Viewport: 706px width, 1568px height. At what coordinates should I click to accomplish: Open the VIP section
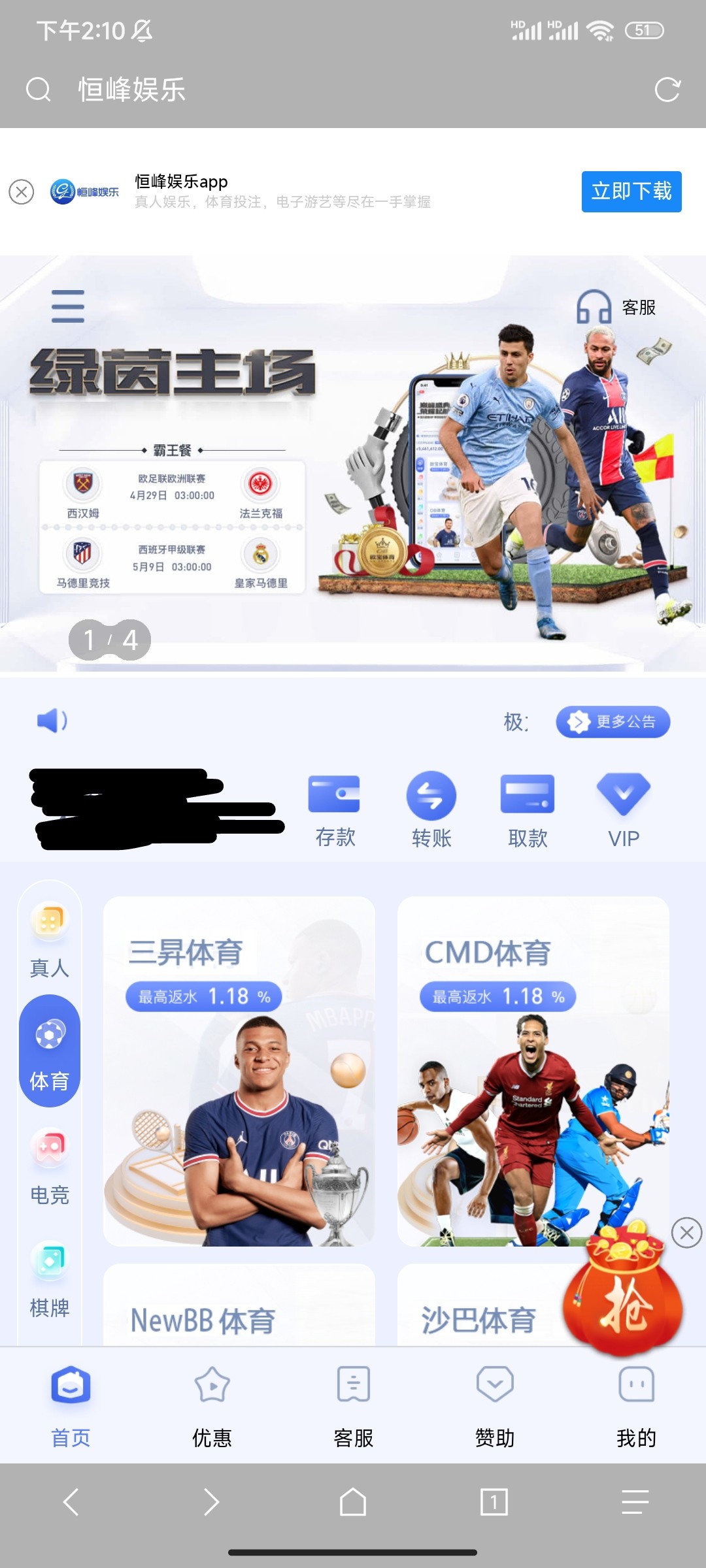(x=623, y=810)
